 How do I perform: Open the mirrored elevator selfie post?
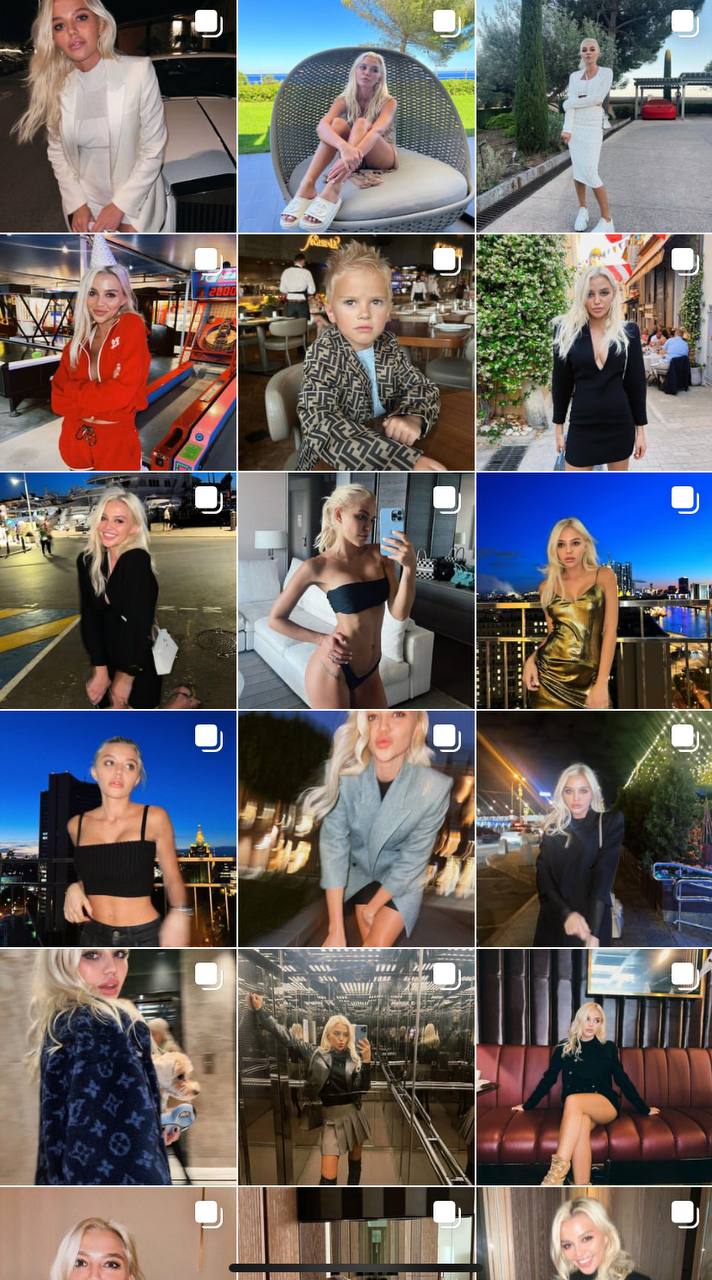[x=356, y=1066]
